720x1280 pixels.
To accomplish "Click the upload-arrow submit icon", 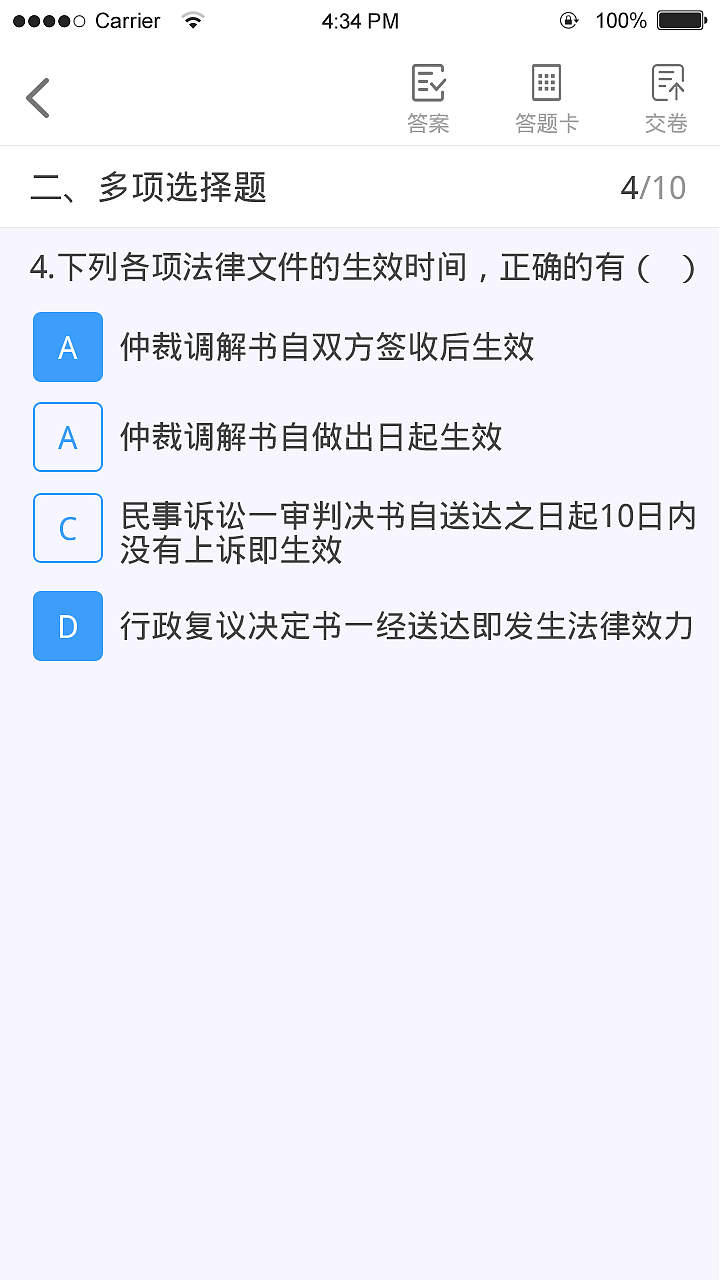I will point(666,84).
